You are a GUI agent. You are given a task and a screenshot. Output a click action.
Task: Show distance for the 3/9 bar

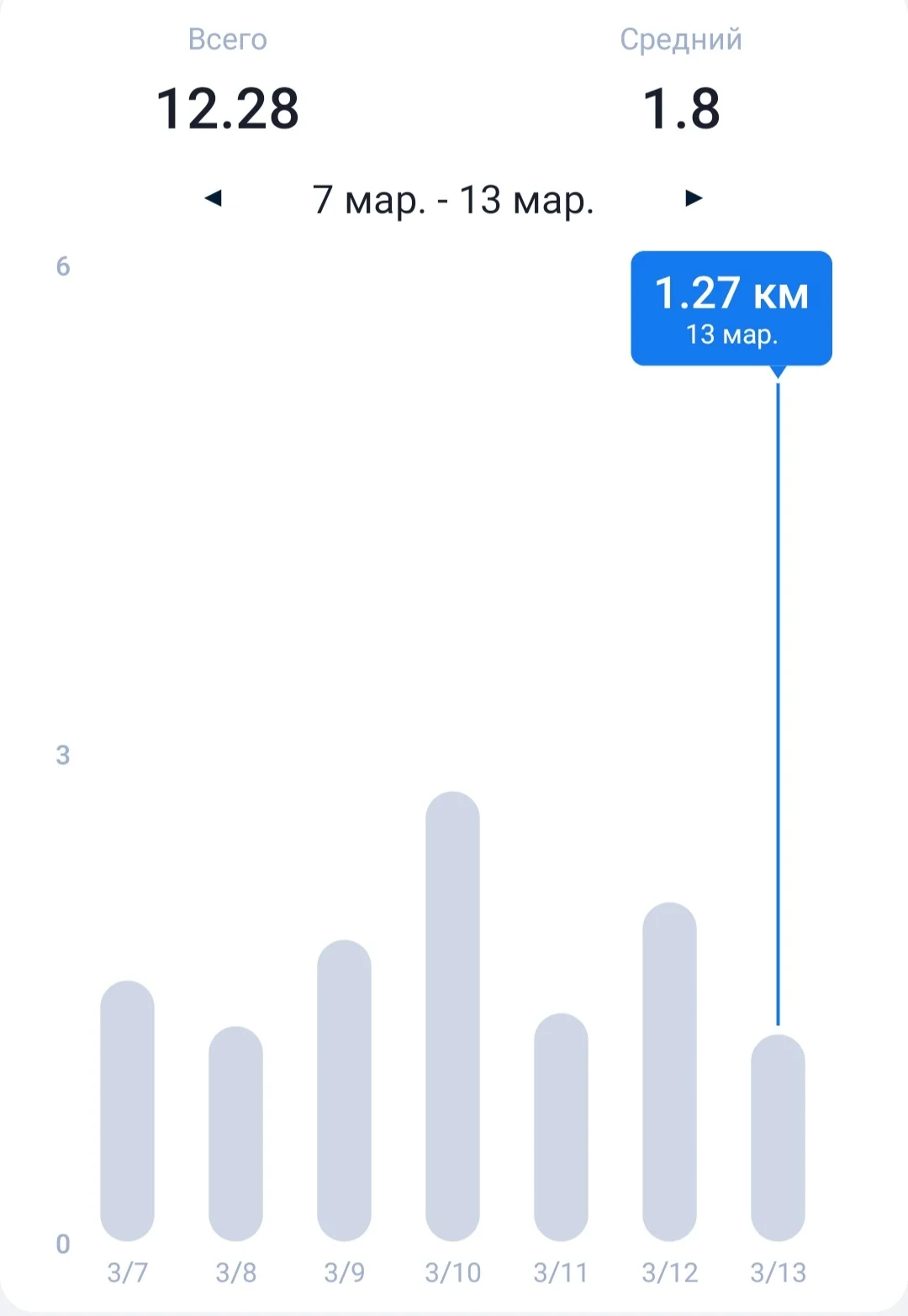click(x=344, y=1090)
